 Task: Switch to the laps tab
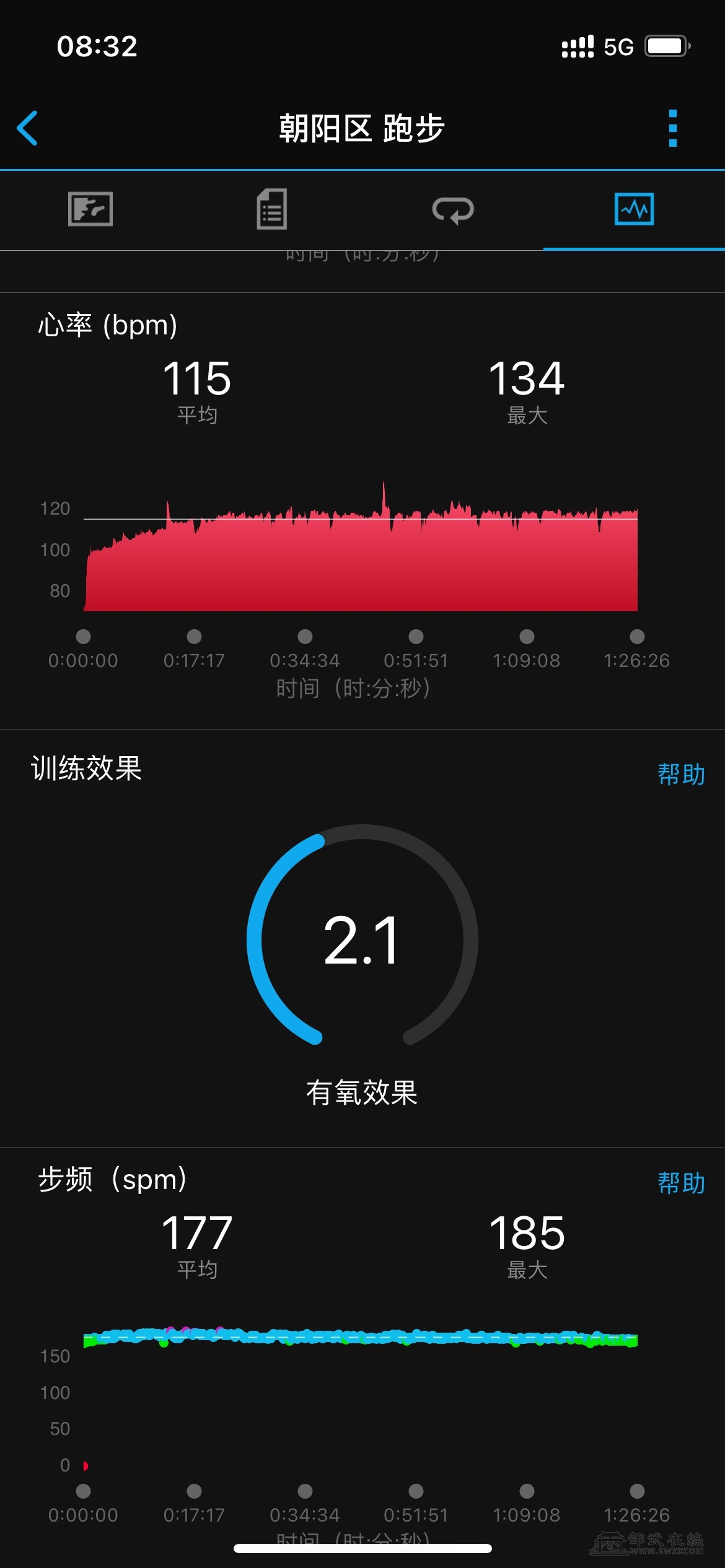tap(453, 210)
